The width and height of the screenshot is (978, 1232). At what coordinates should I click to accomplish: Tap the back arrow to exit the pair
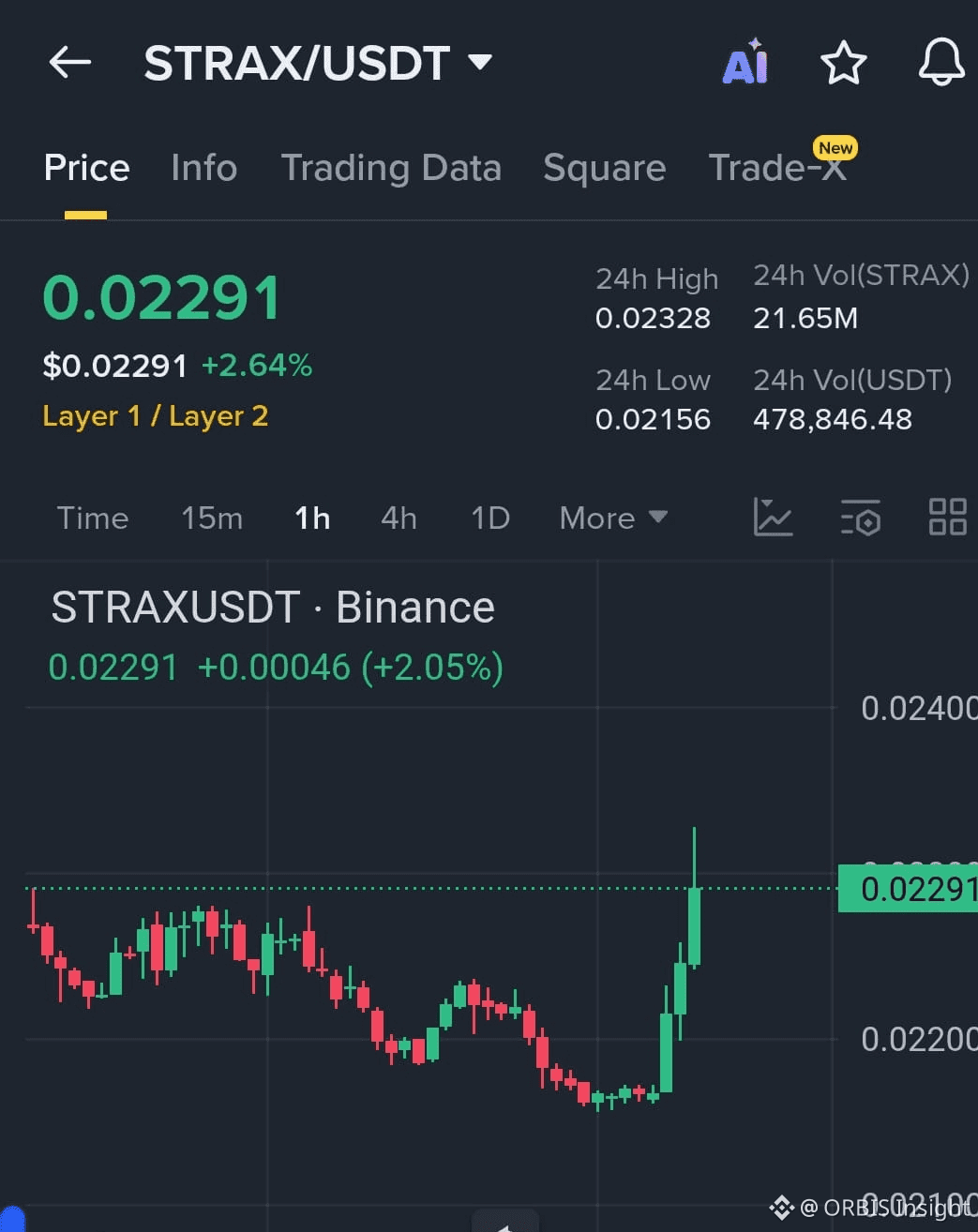[68, 62]
